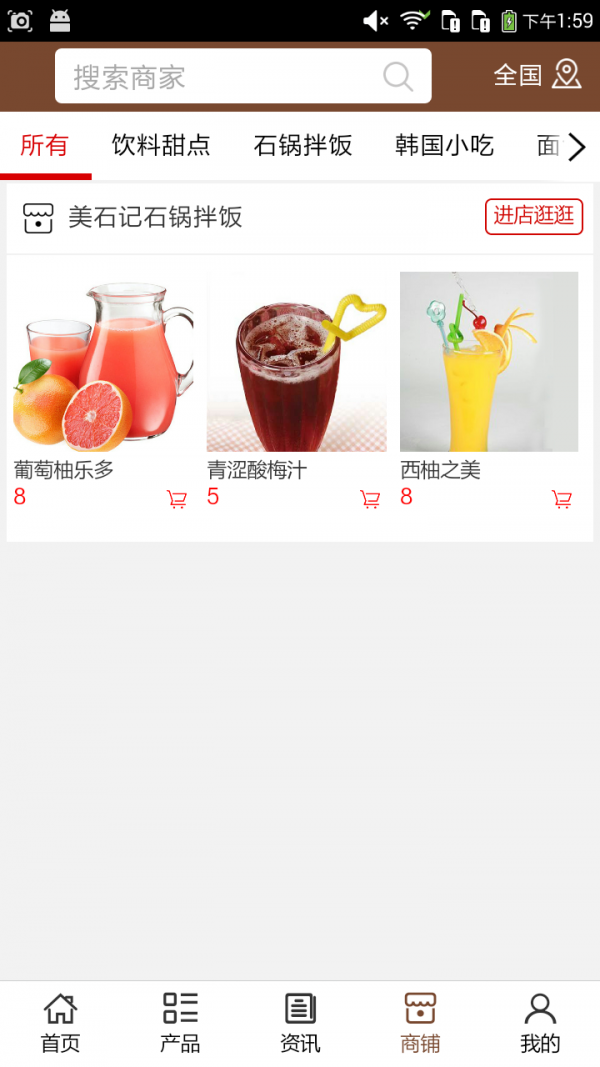Switch to the 石锅拌饭 tab
600x1067 pixels.
pyautogui.click(x=303, y=146)
